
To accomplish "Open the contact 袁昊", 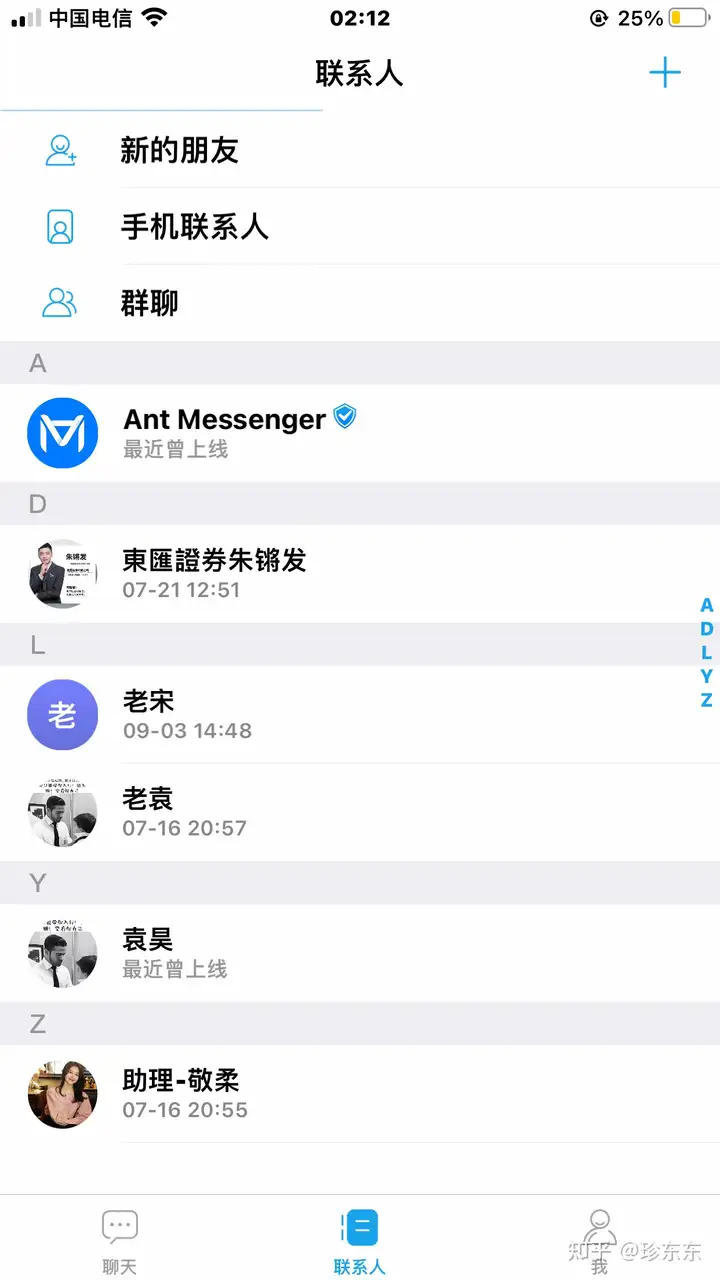I will point(150,952).
